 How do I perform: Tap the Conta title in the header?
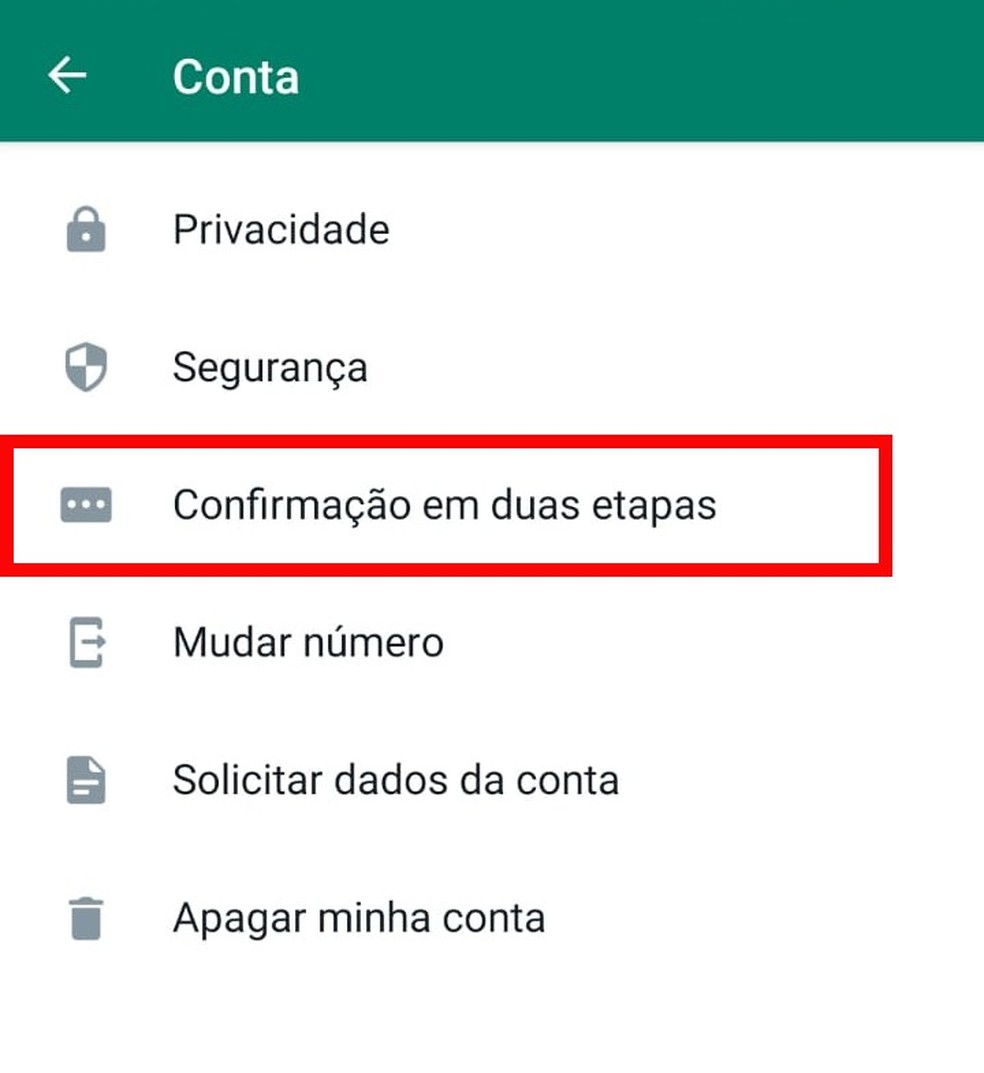point(235,75)
